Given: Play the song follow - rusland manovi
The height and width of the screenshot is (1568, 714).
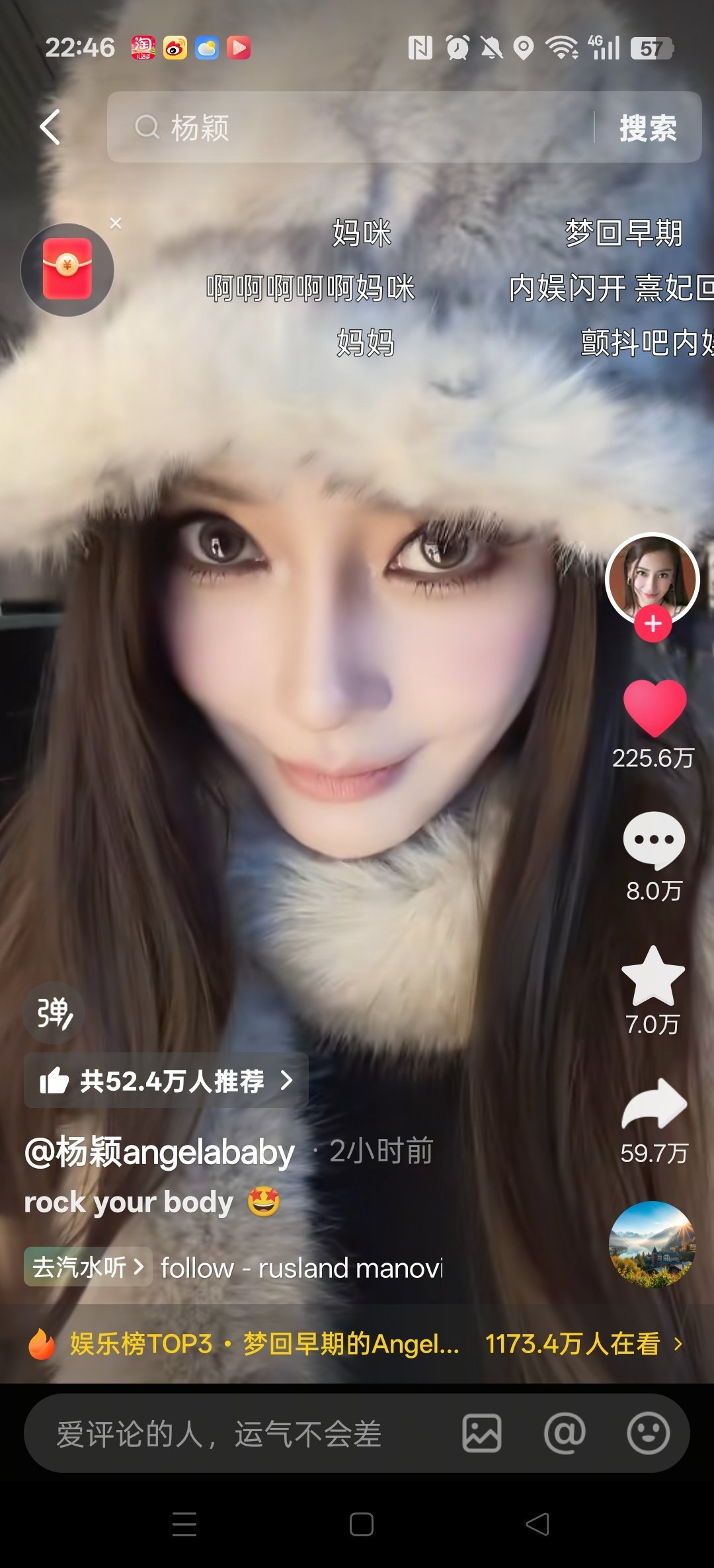Looking at the screenshot, I should (x=301, y=1266).
